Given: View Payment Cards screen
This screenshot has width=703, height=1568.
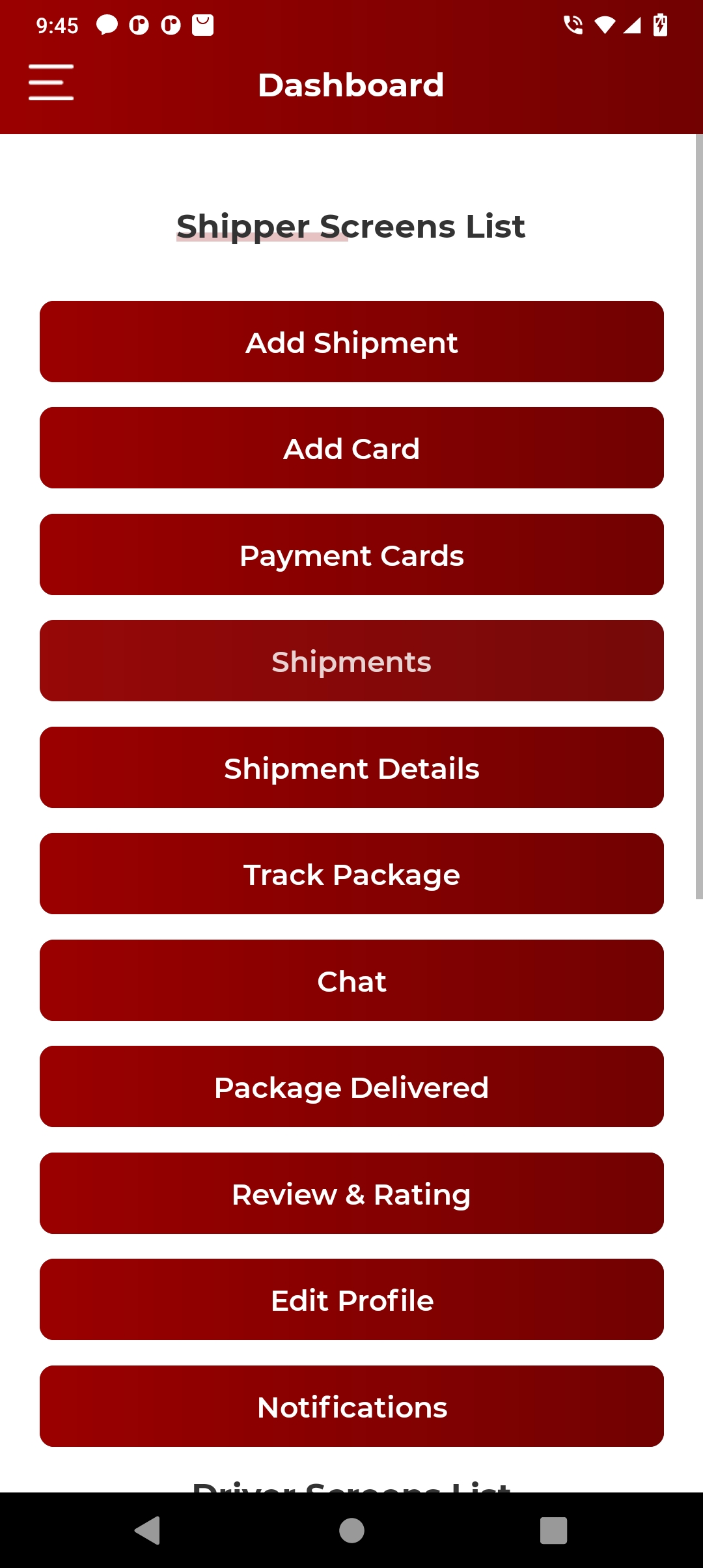Looking at the screenshot, I should click(x=351, y=555).
